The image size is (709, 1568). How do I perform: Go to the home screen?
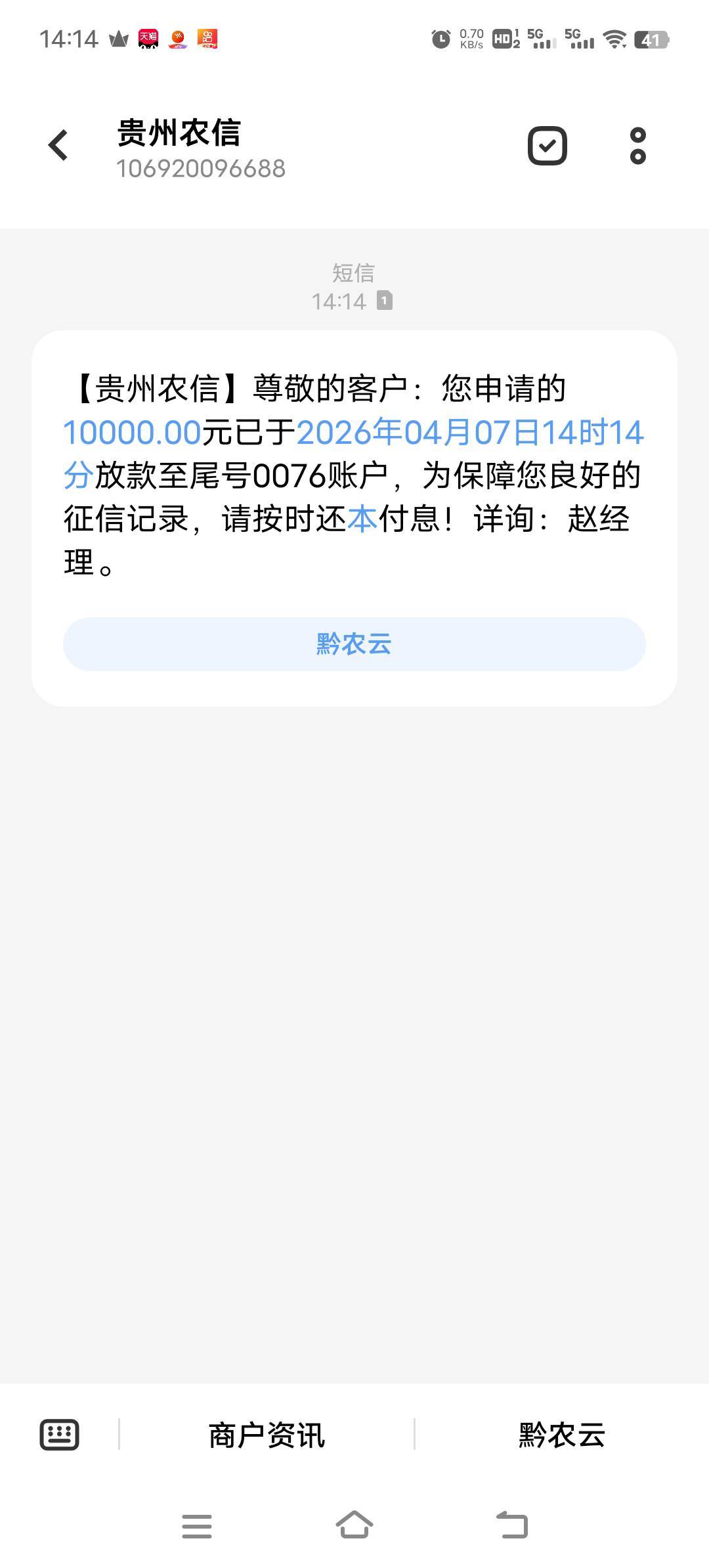(354, 1525)
